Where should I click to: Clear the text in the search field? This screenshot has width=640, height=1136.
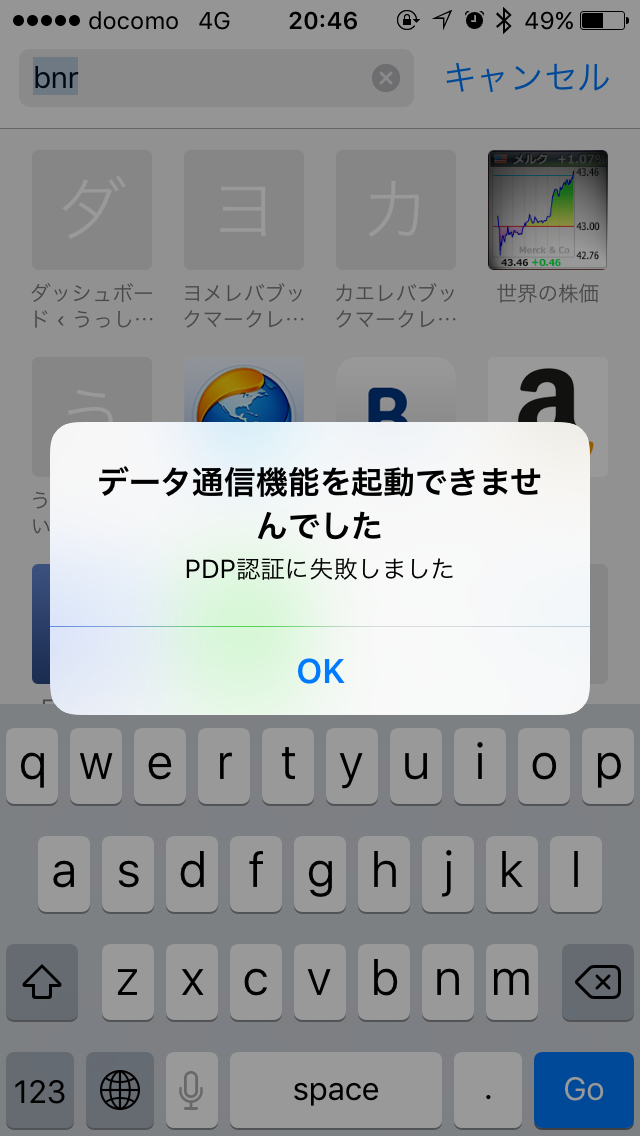(386, 78)
